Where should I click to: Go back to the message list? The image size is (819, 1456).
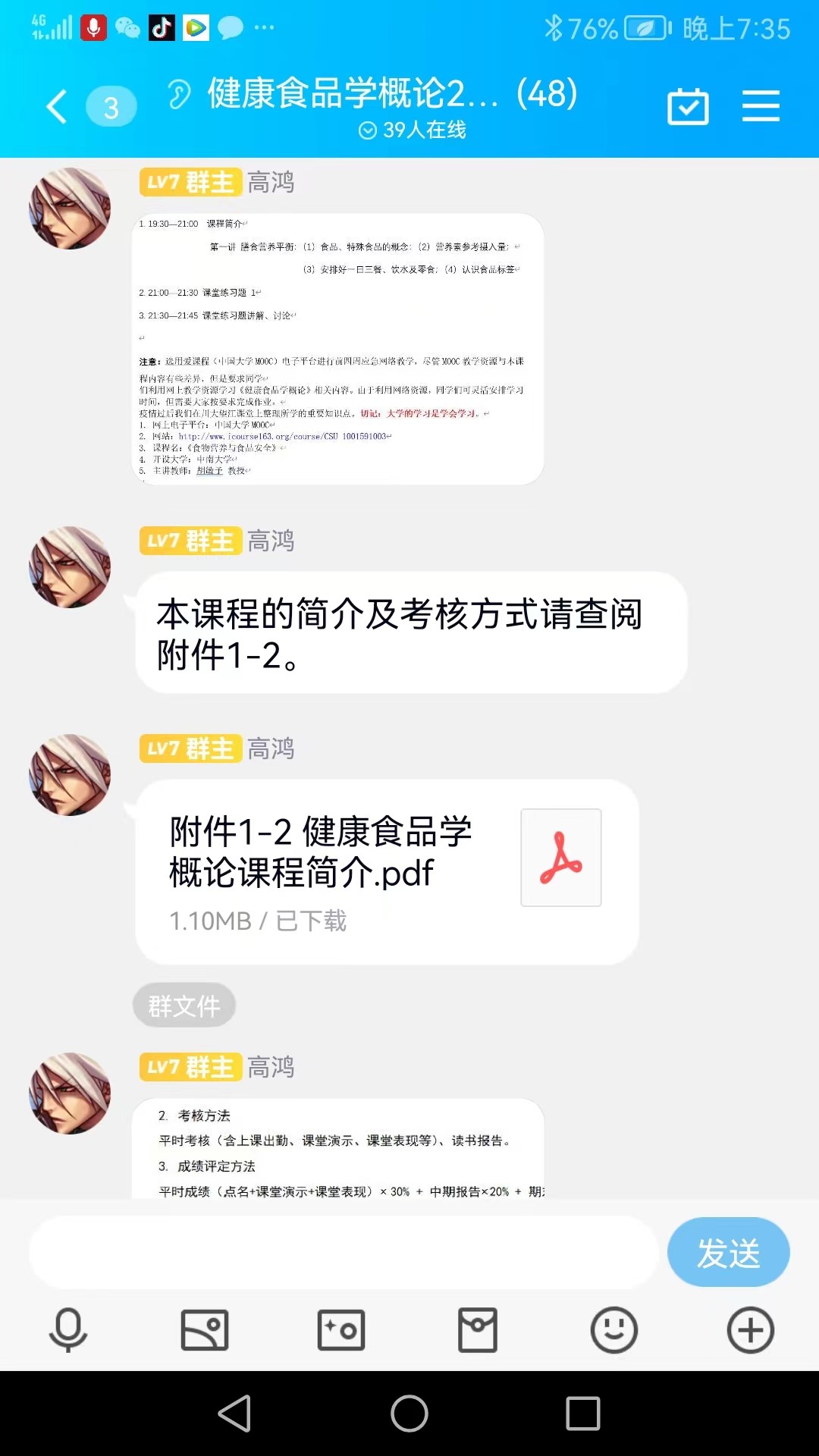58,106
